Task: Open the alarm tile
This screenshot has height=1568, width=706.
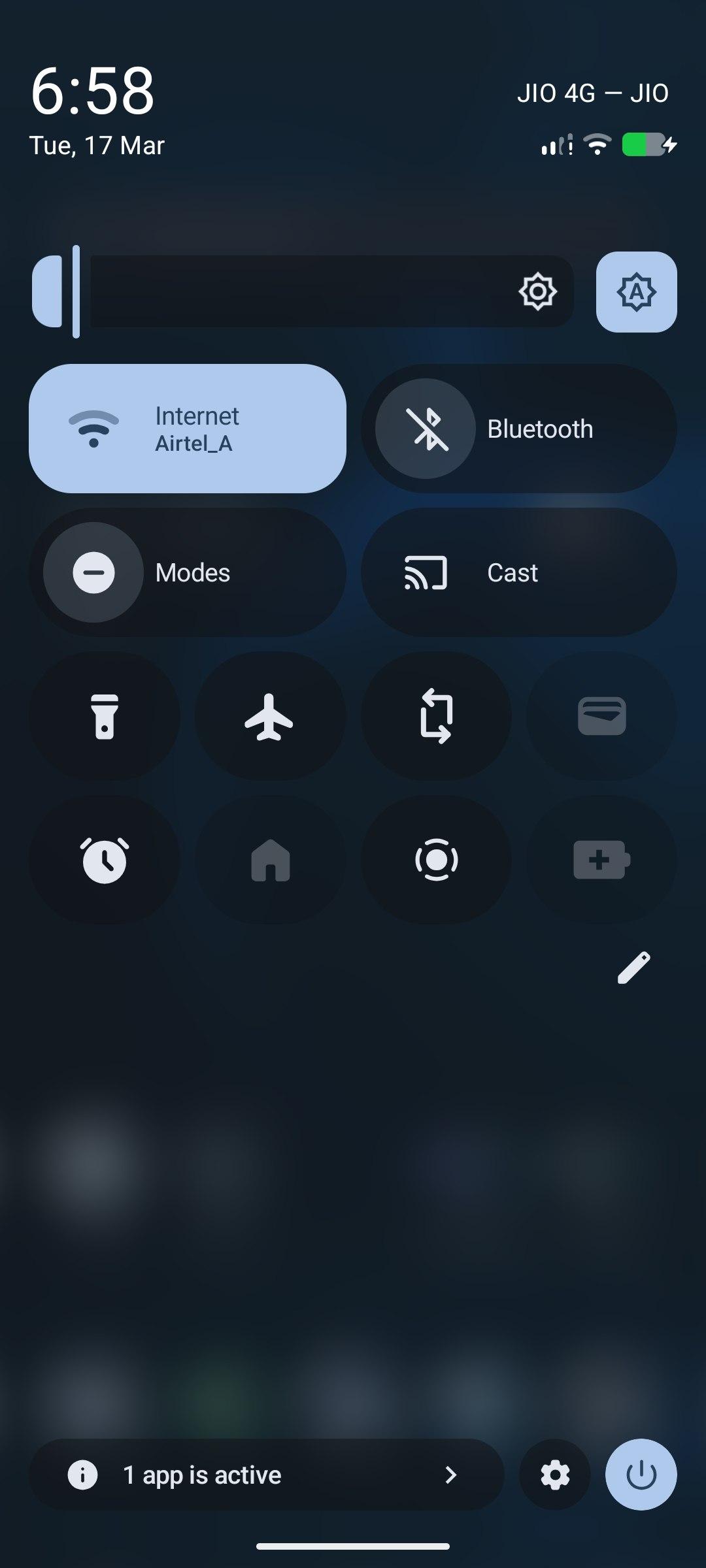Action: coord(105,860)
